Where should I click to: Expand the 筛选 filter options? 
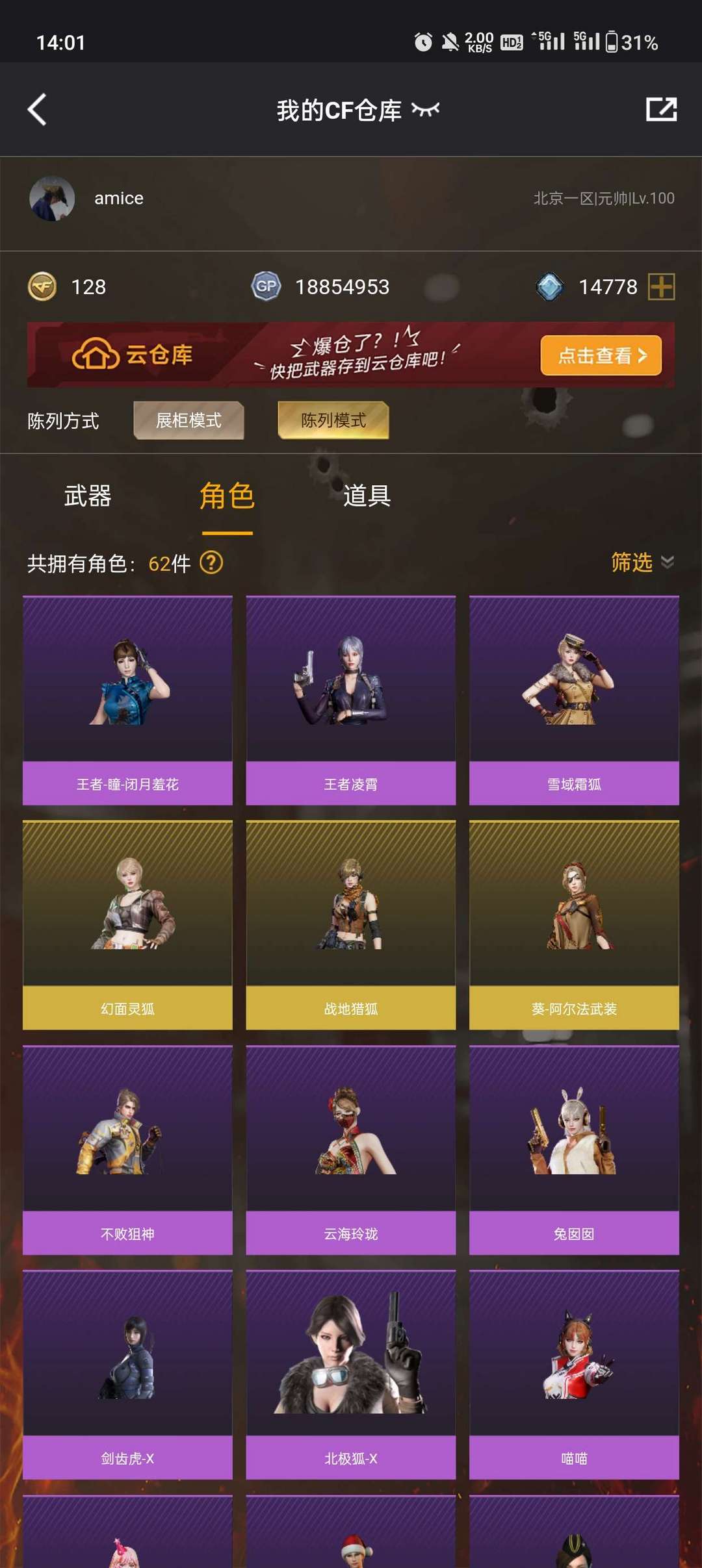tap(640, 564)
